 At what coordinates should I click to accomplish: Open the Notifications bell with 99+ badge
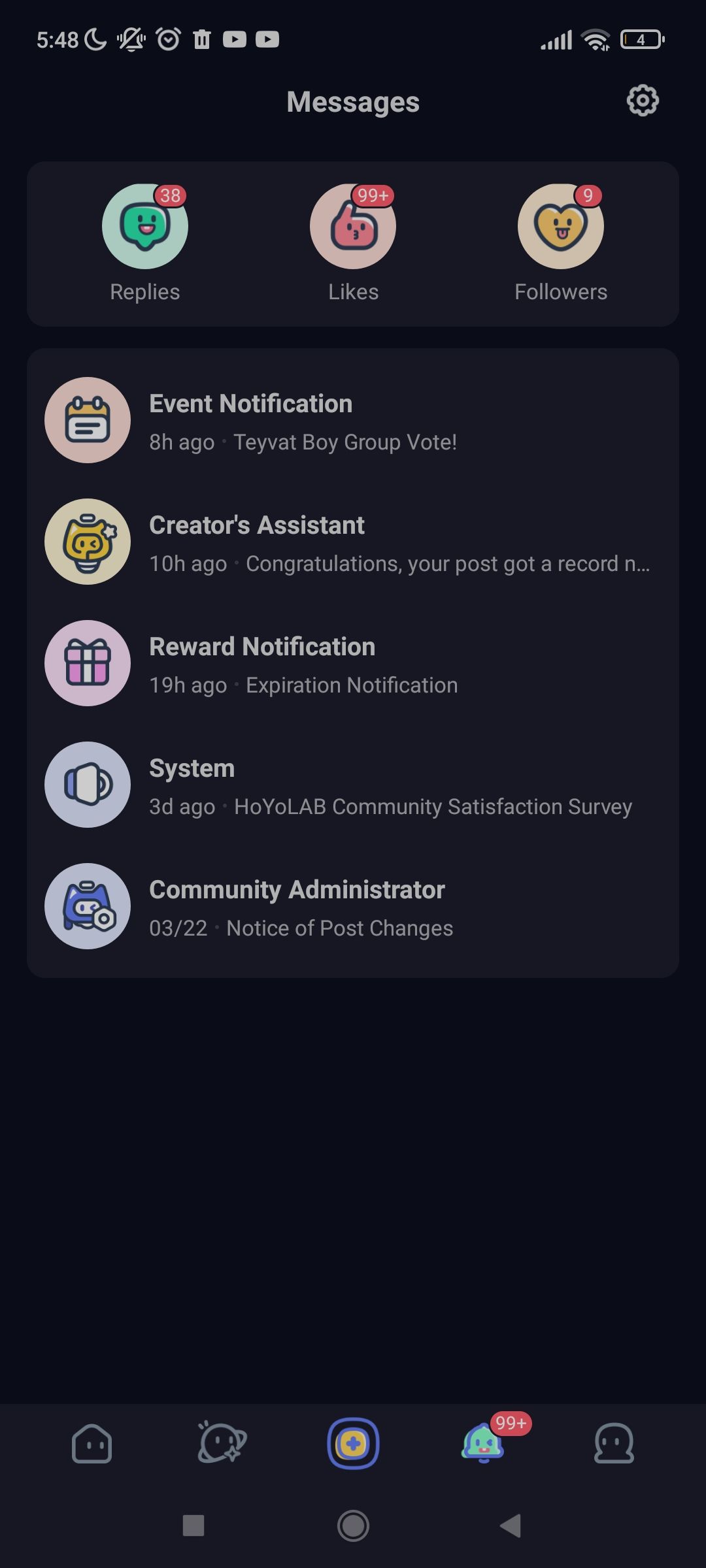pyautogui.click(x=484, y=1445)
